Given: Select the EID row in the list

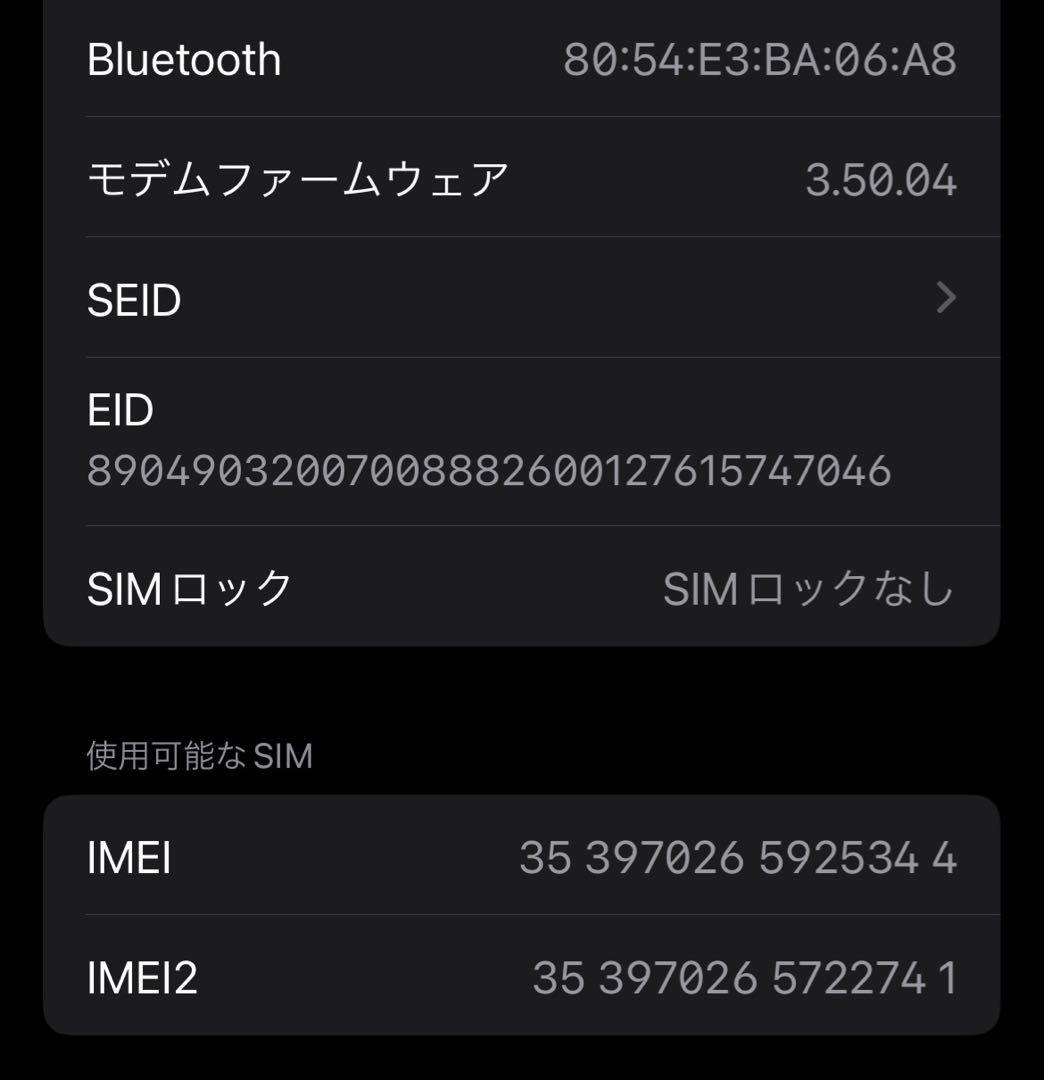Looking at the screenshot, I should [520, 440].
